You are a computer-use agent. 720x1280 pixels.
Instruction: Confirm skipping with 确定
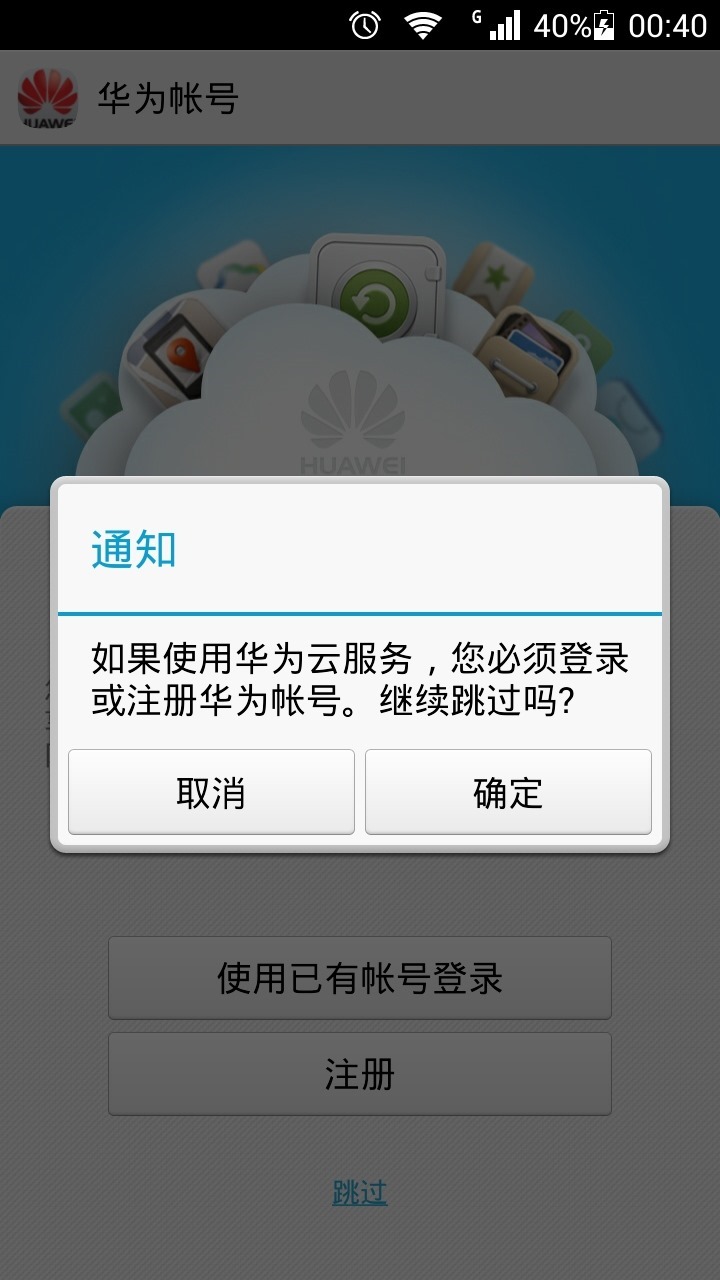click(x=508, y=792)
